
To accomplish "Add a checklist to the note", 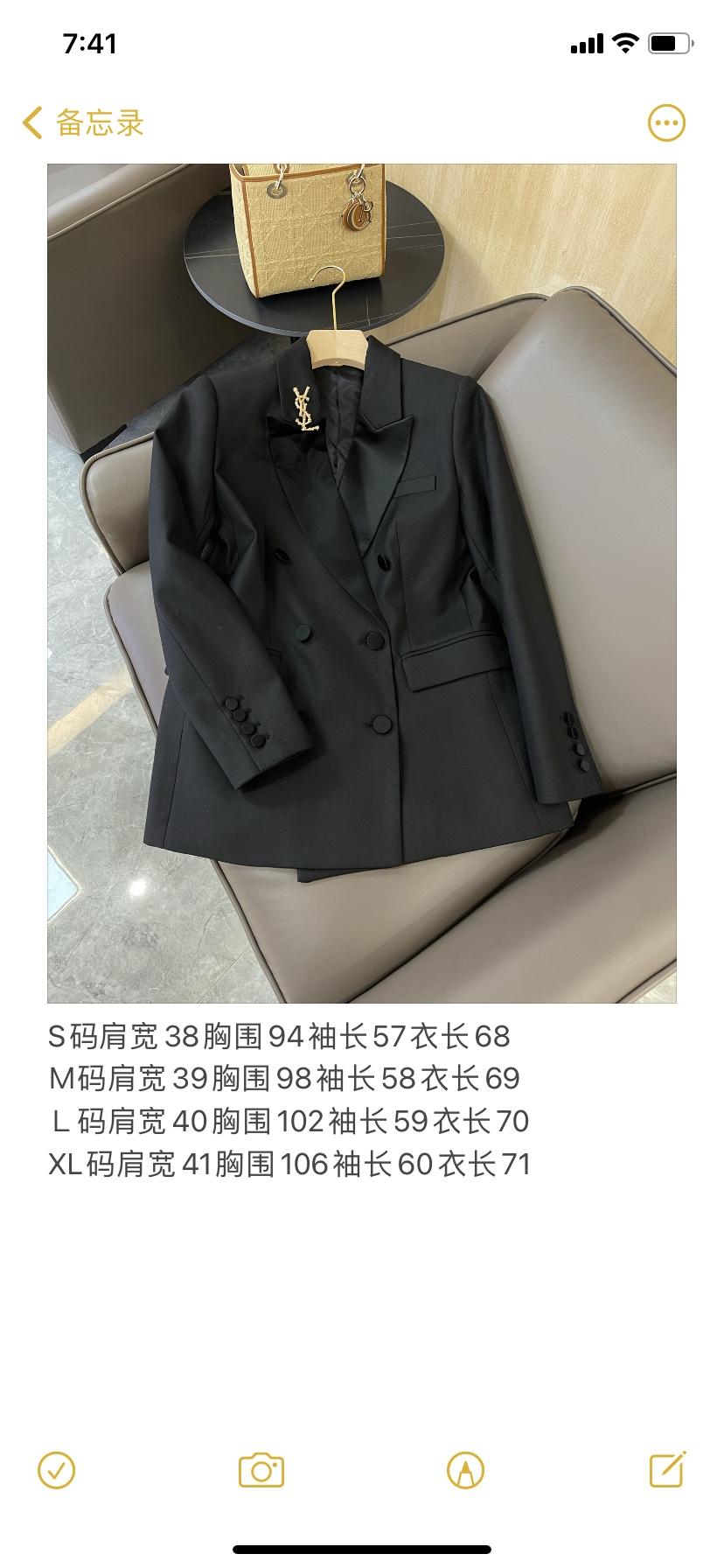I will click(57, 1470).
